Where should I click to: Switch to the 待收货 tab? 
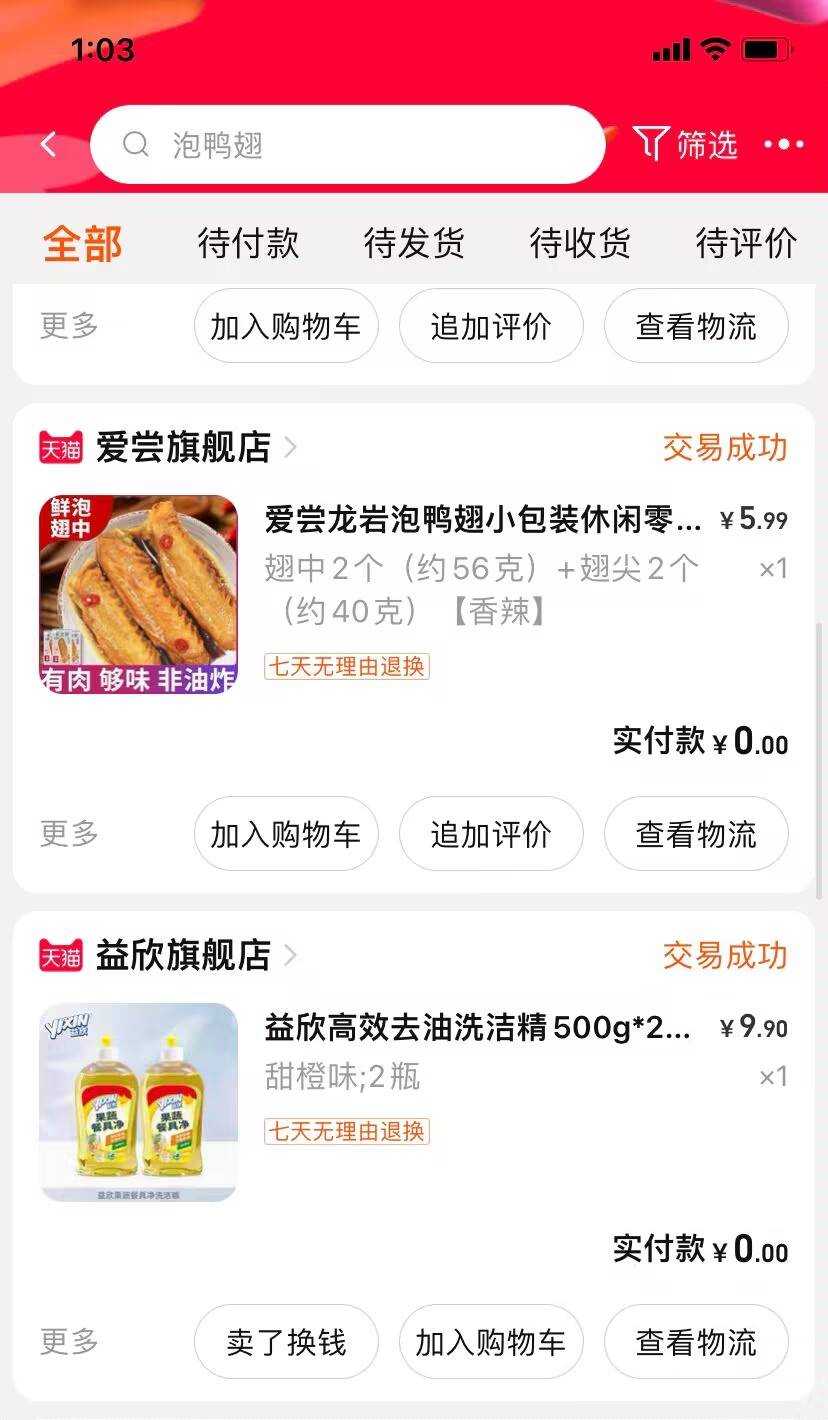click(x=581, y=243)
